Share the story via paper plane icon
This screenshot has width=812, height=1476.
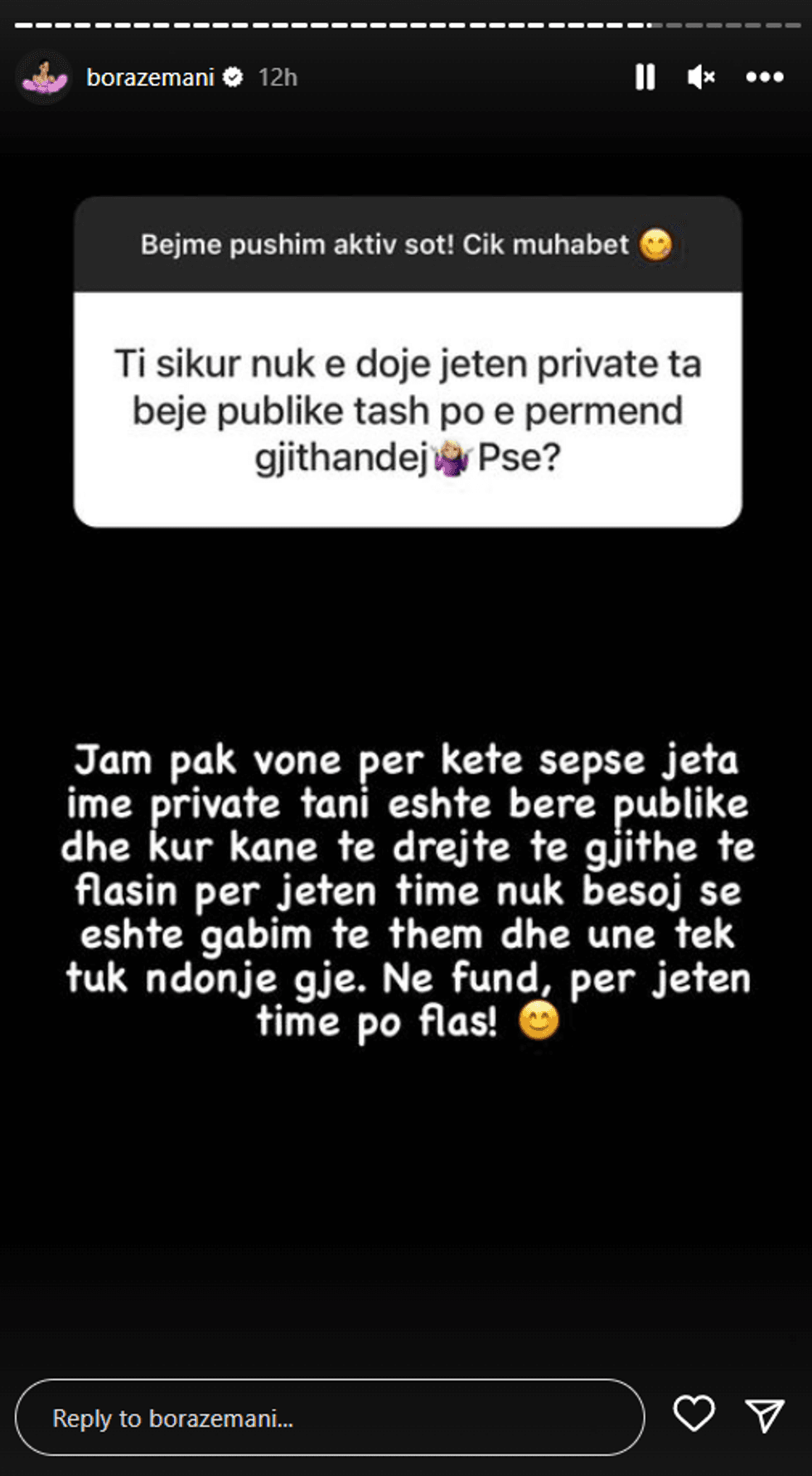[764, 1415]
